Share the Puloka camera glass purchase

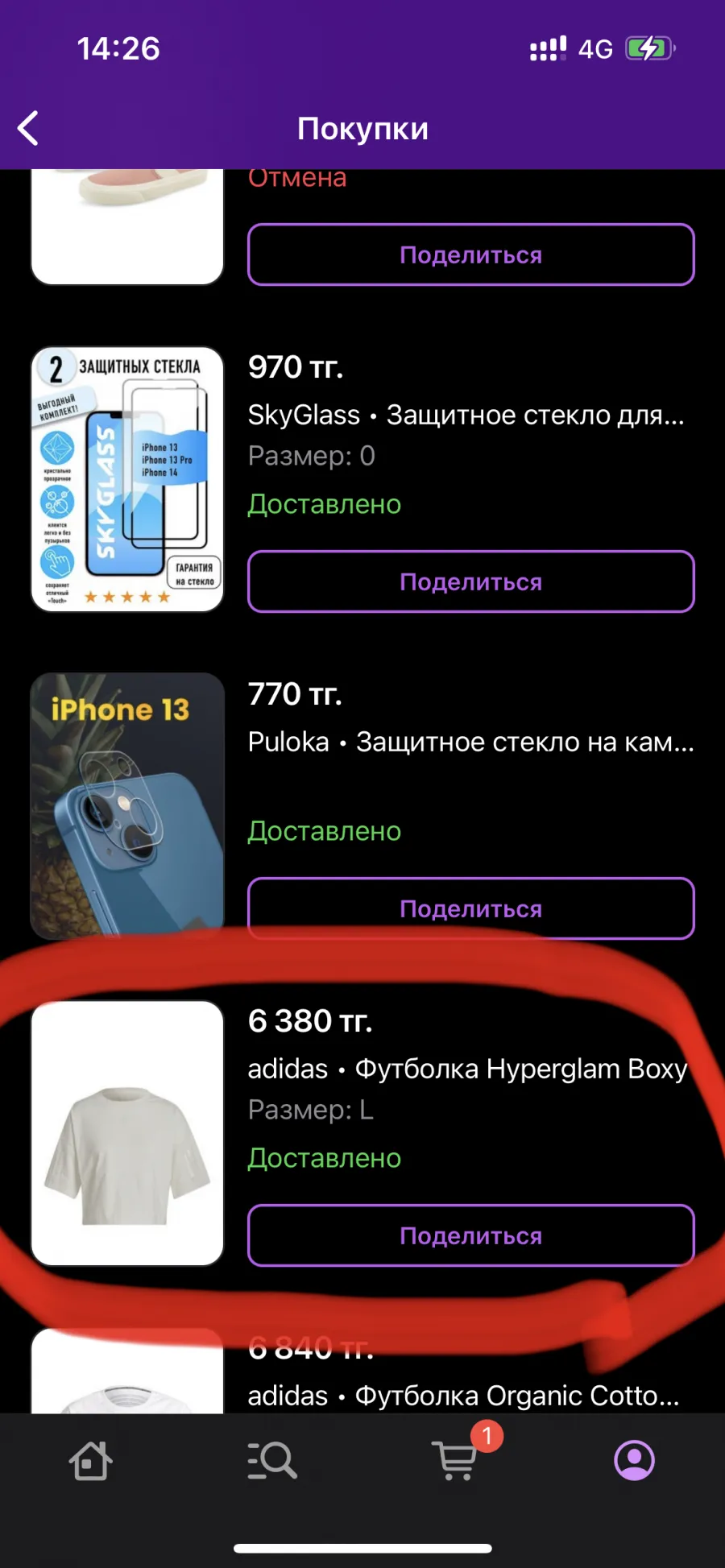[x=471, y=908]
